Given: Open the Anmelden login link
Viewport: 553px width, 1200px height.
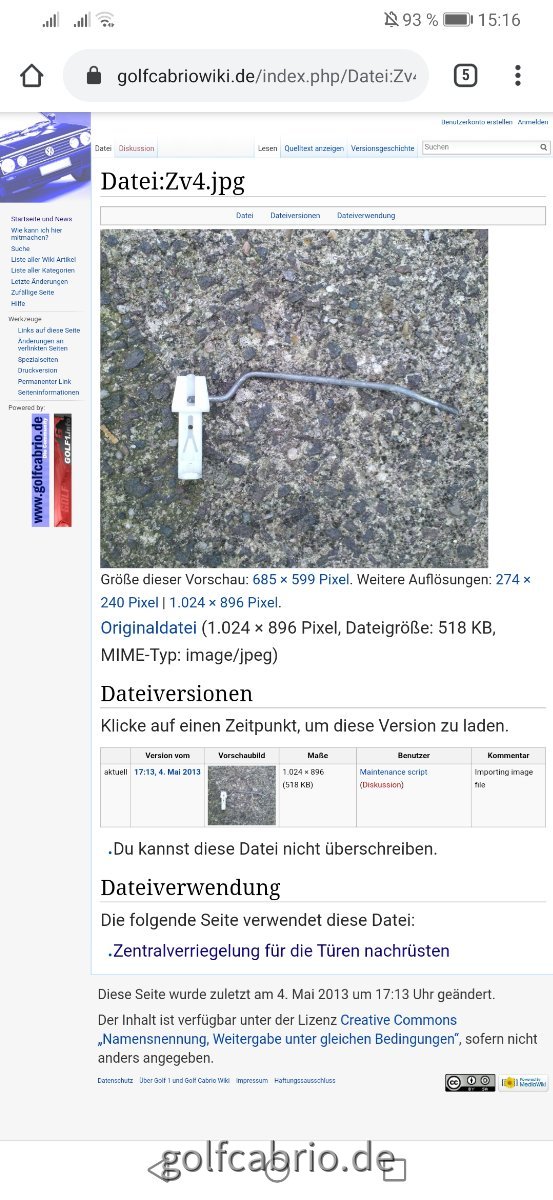Looking at the screenshot, I should click(x=533, y=122).
